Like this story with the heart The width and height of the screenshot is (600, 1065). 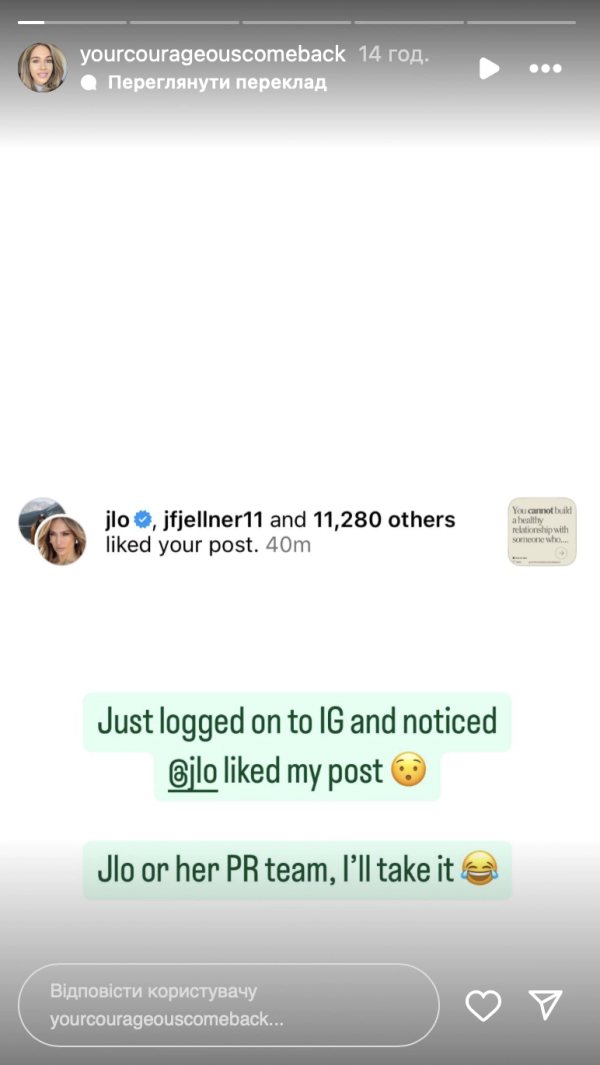pyautogui.click(x=483, y=1005)
